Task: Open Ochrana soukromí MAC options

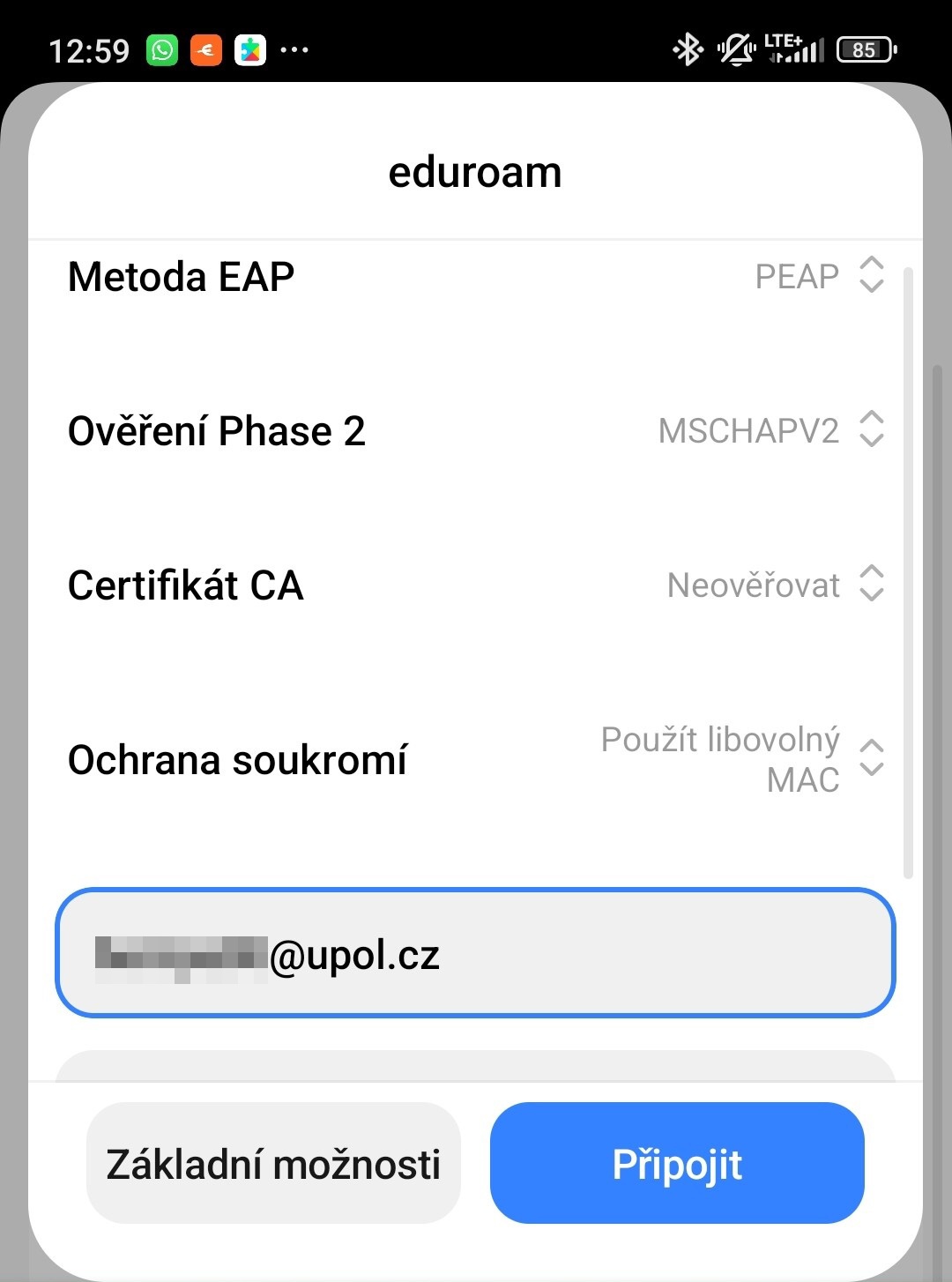Action: [742, 759]
